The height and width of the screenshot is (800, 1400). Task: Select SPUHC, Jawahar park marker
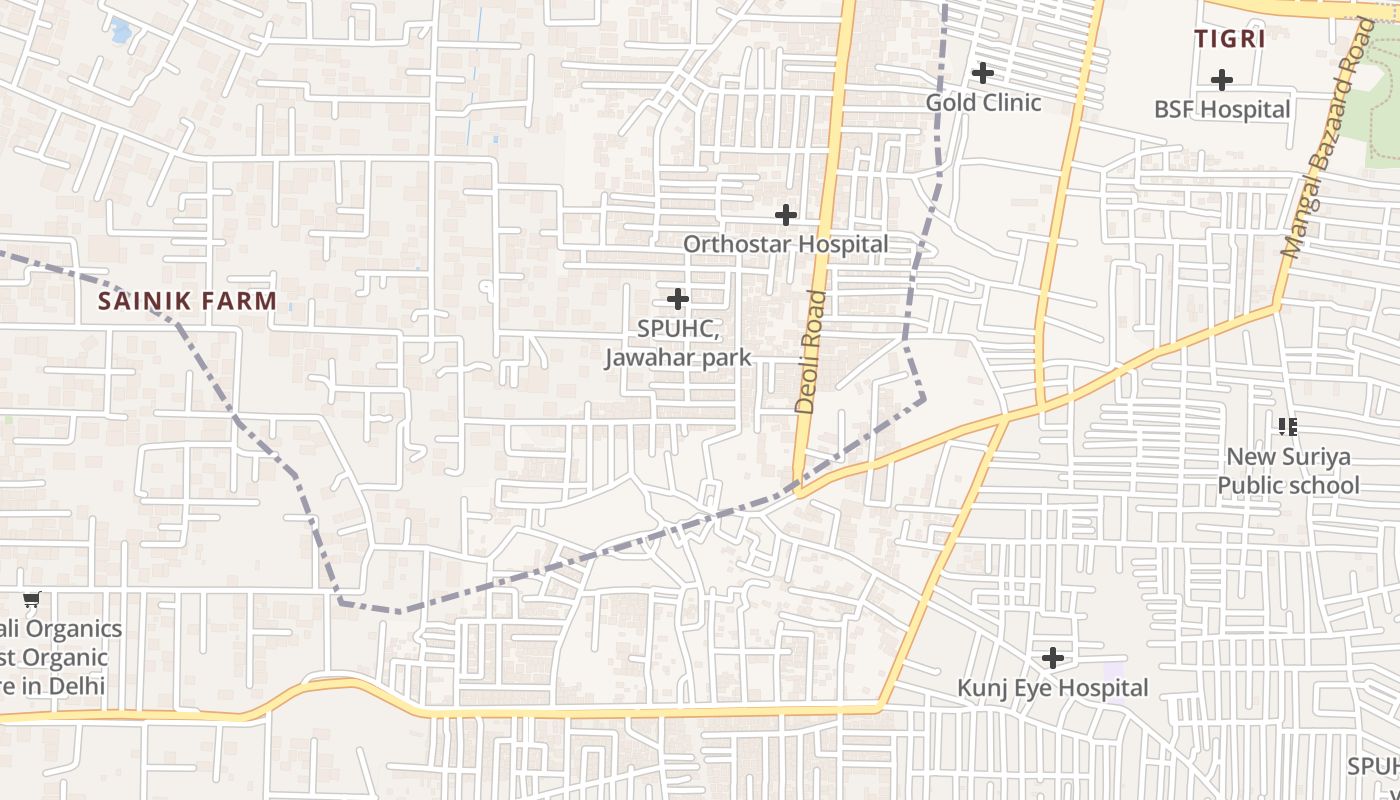[678, 299]
